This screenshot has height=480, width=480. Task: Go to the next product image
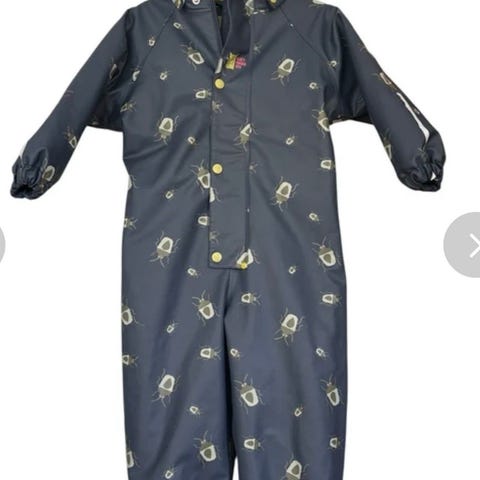pos(464,245)
